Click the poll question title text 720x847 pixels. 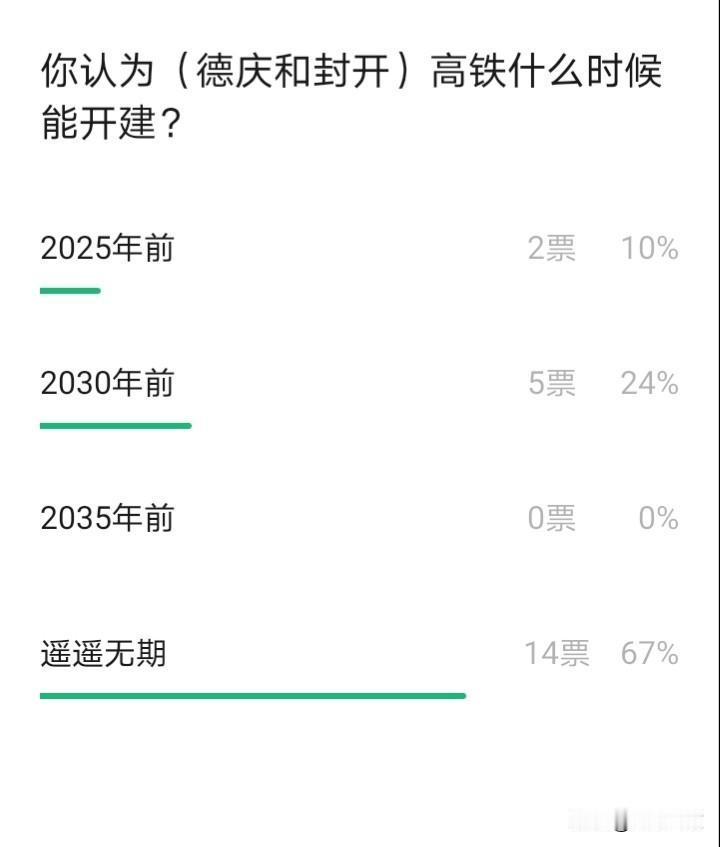pyautogui.click(x=350, y=90)
